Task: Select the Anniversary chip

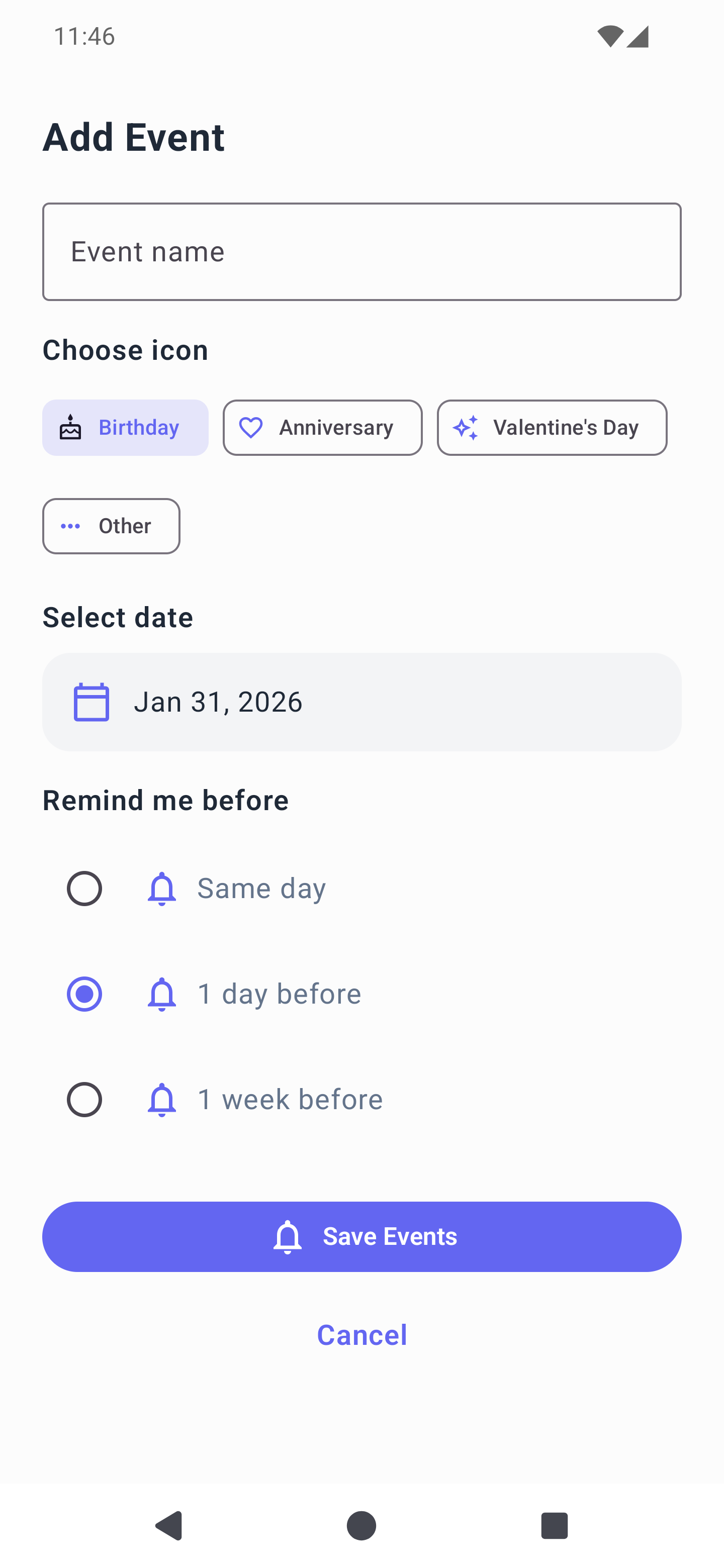Action: [322, 427]
